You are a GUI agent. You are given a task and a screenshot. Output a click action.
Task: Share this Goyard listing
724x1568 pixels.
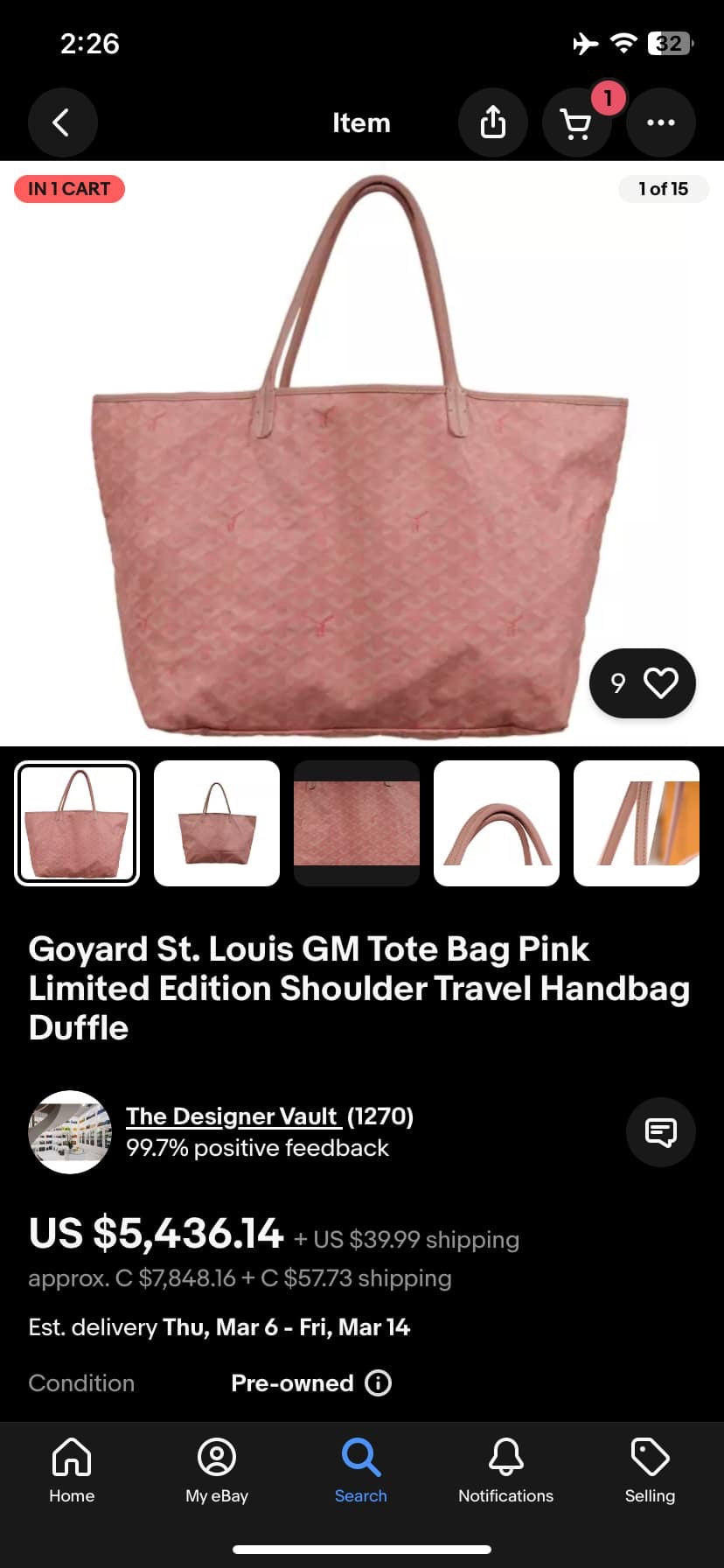pyautogui.click(x=493, y=122)
